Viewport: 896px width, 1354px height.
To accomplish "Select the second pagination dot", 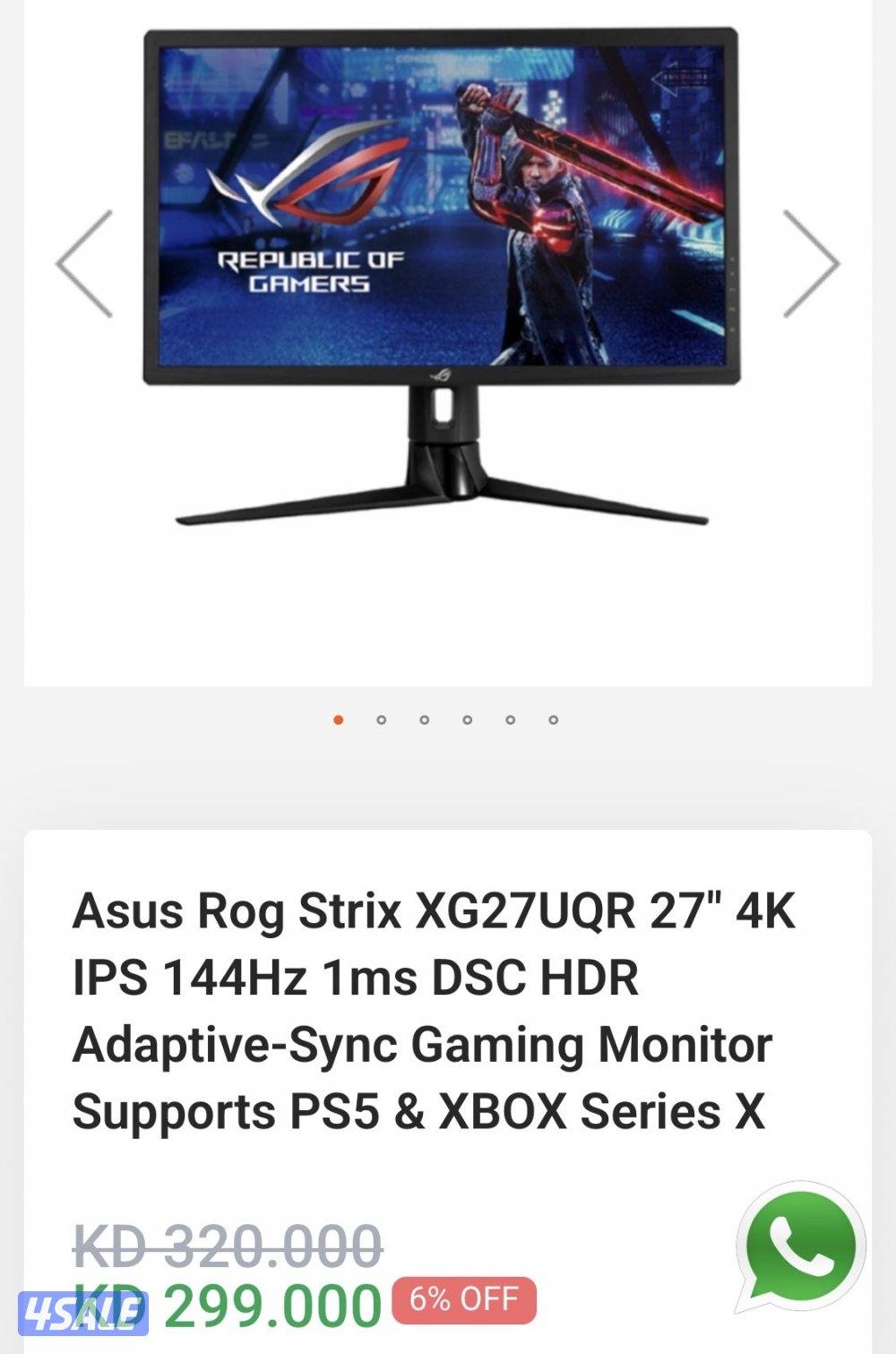I will click(379, 720).
